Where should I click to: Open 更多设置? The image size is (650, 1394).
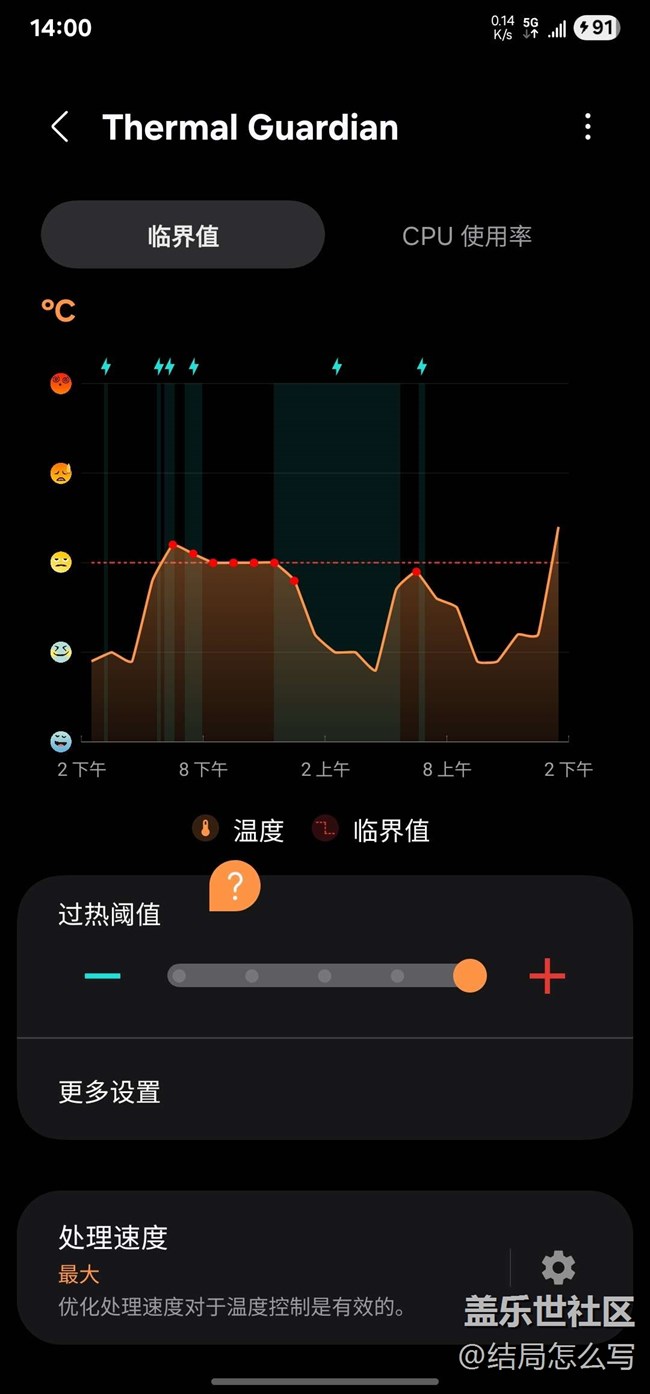pos(325,1091)
